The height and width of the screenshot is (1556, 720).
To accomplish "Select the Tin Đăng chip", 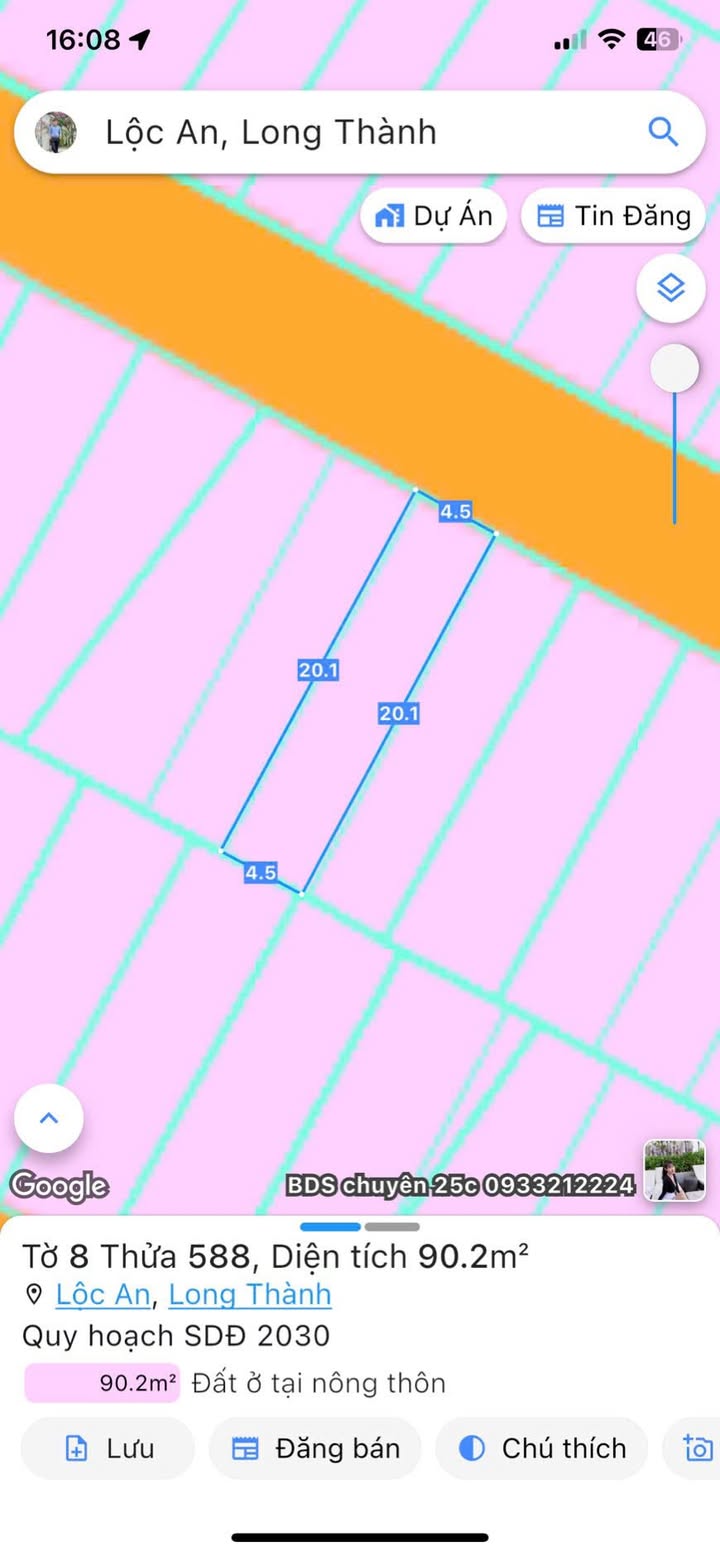I will (x=613, y=216).
